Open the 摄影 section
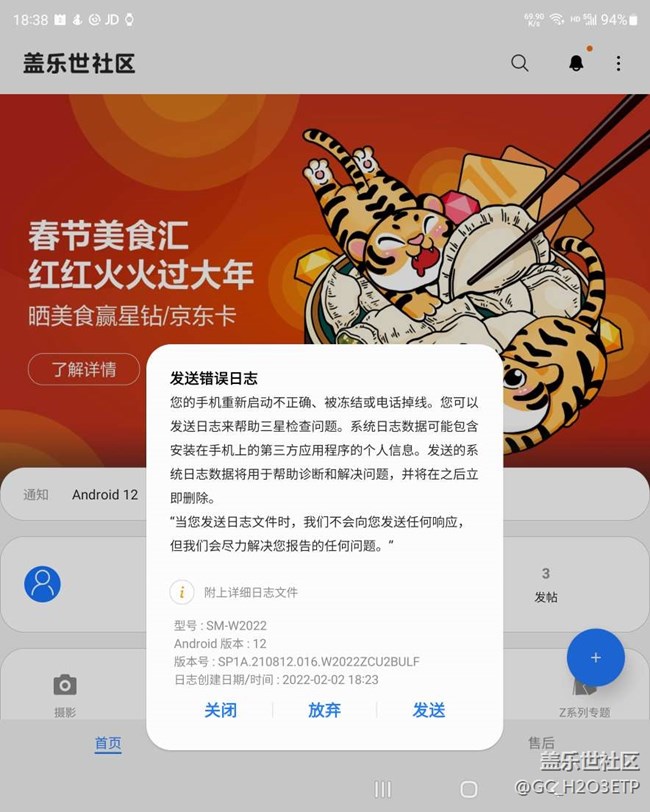 65,695
